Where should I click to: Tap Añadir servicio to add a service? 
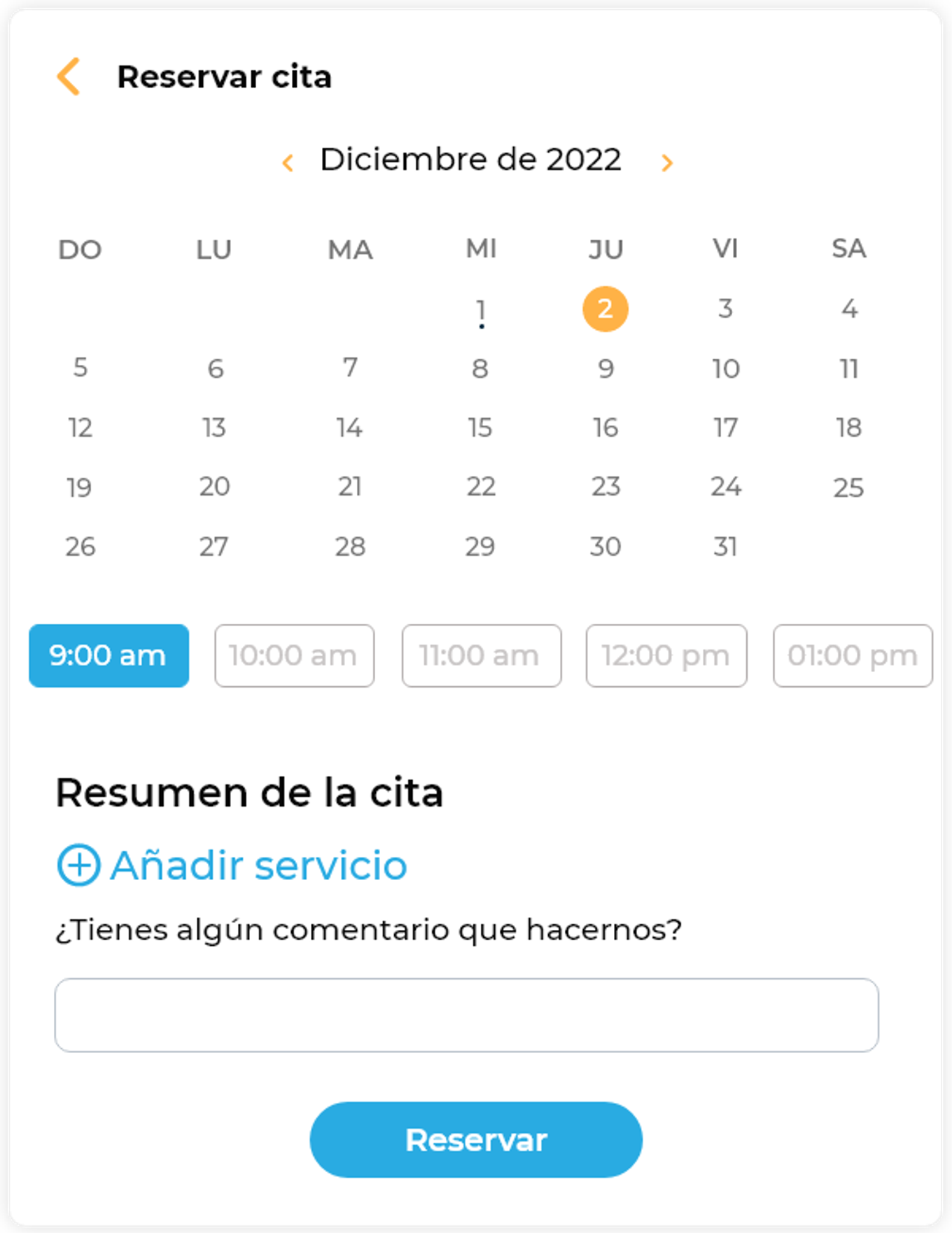232,865
